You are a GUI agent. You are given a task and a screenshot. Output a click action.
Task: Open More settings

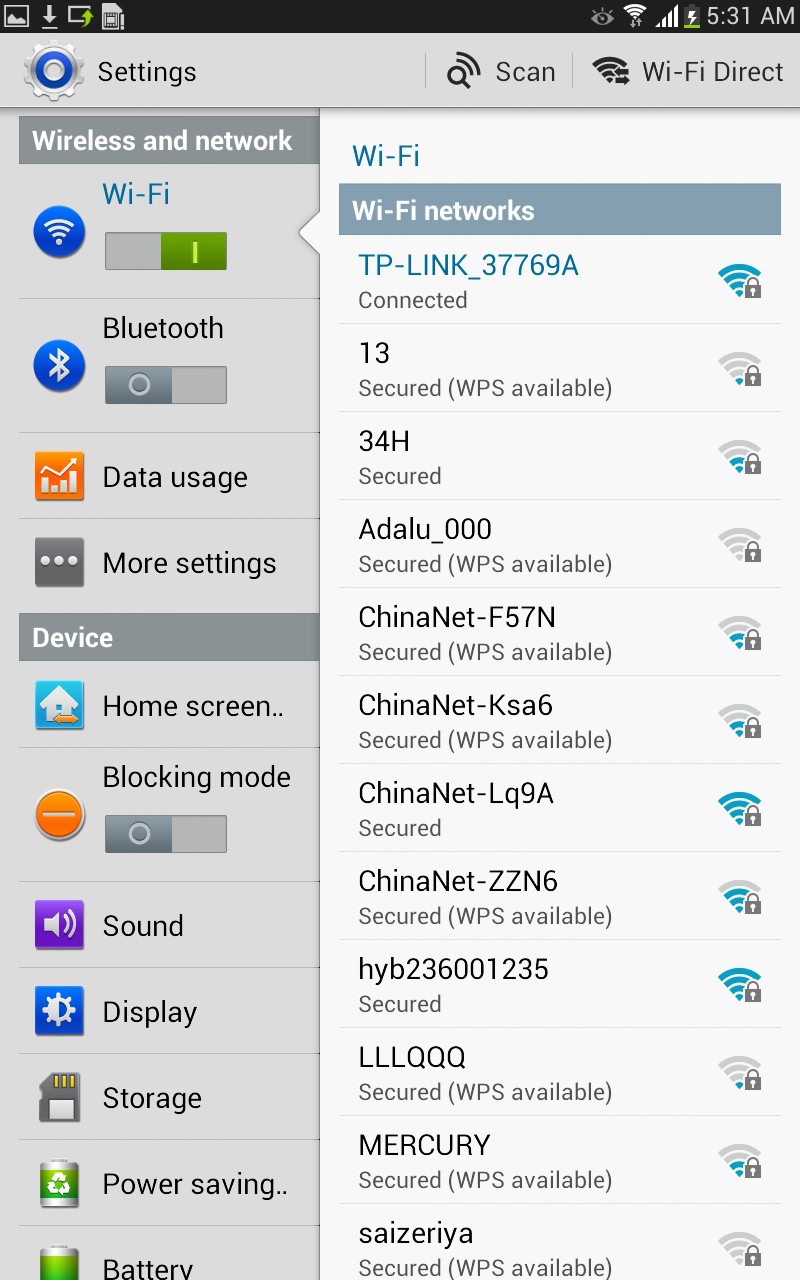coord(188,563)
